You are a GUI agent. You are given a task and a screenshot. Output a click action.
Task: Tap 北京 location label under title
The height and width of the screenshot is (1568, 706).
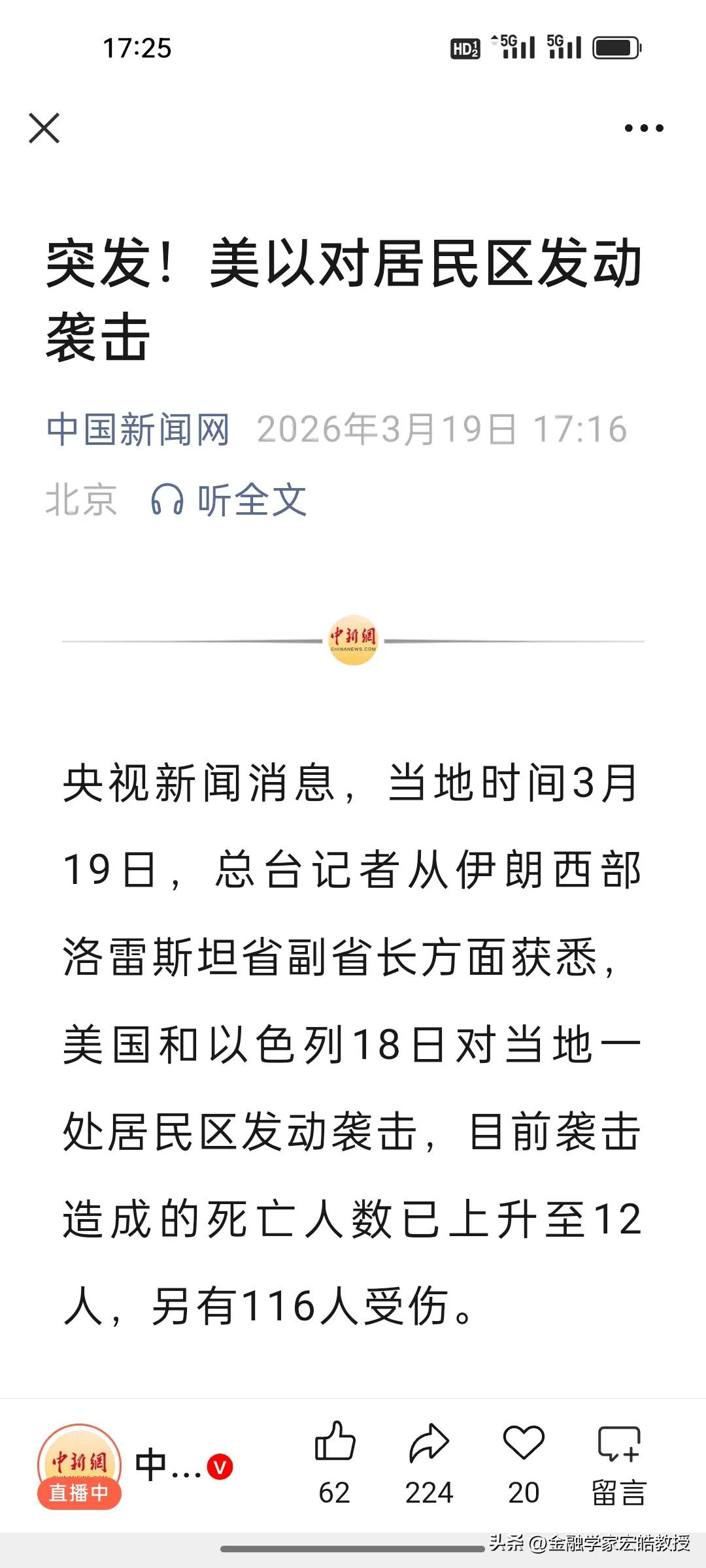[x=82, y=499]
